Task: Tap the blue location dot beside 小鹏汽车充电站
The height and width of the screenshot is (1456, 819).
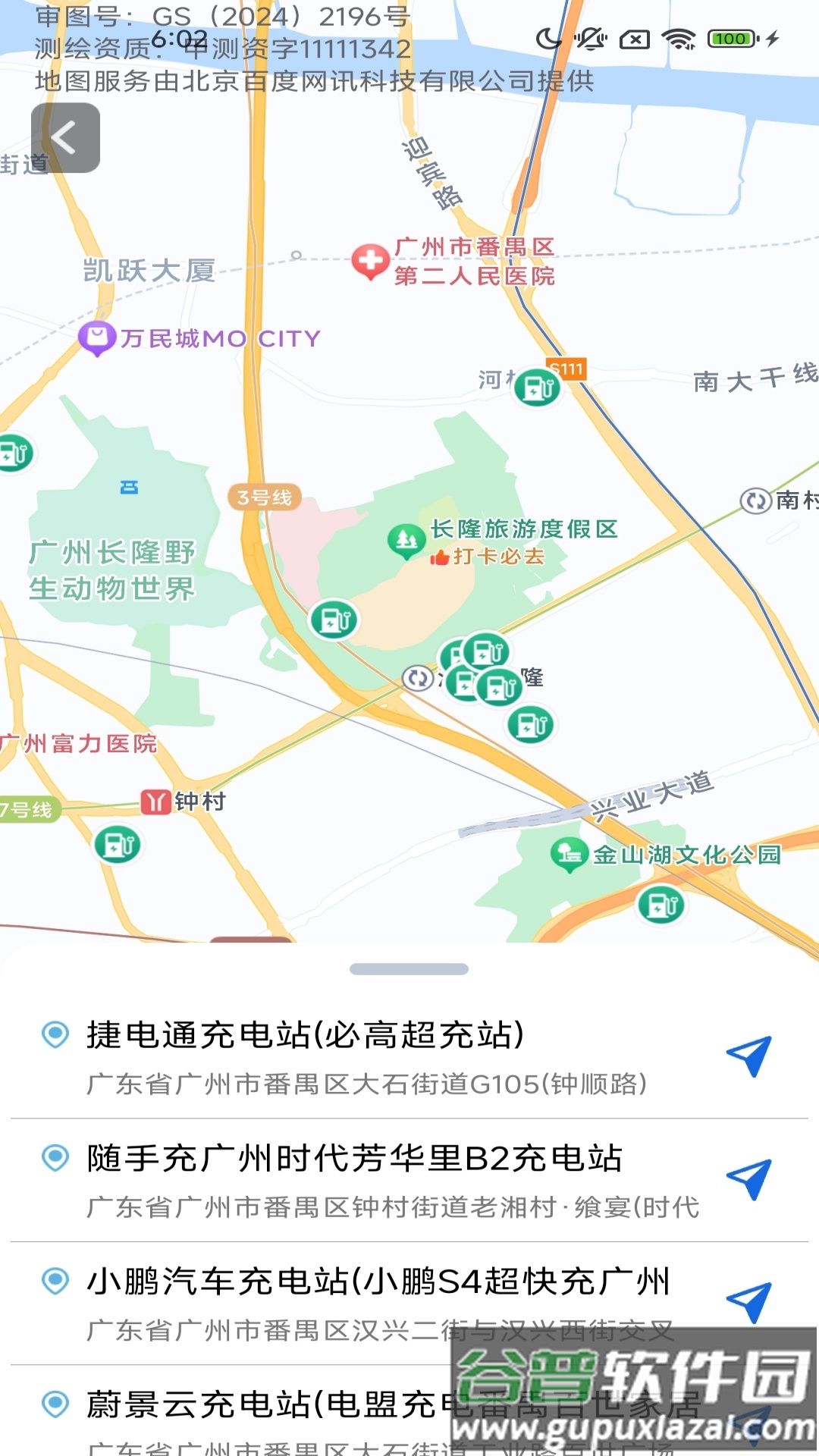Action: [x=54, y=1279]
